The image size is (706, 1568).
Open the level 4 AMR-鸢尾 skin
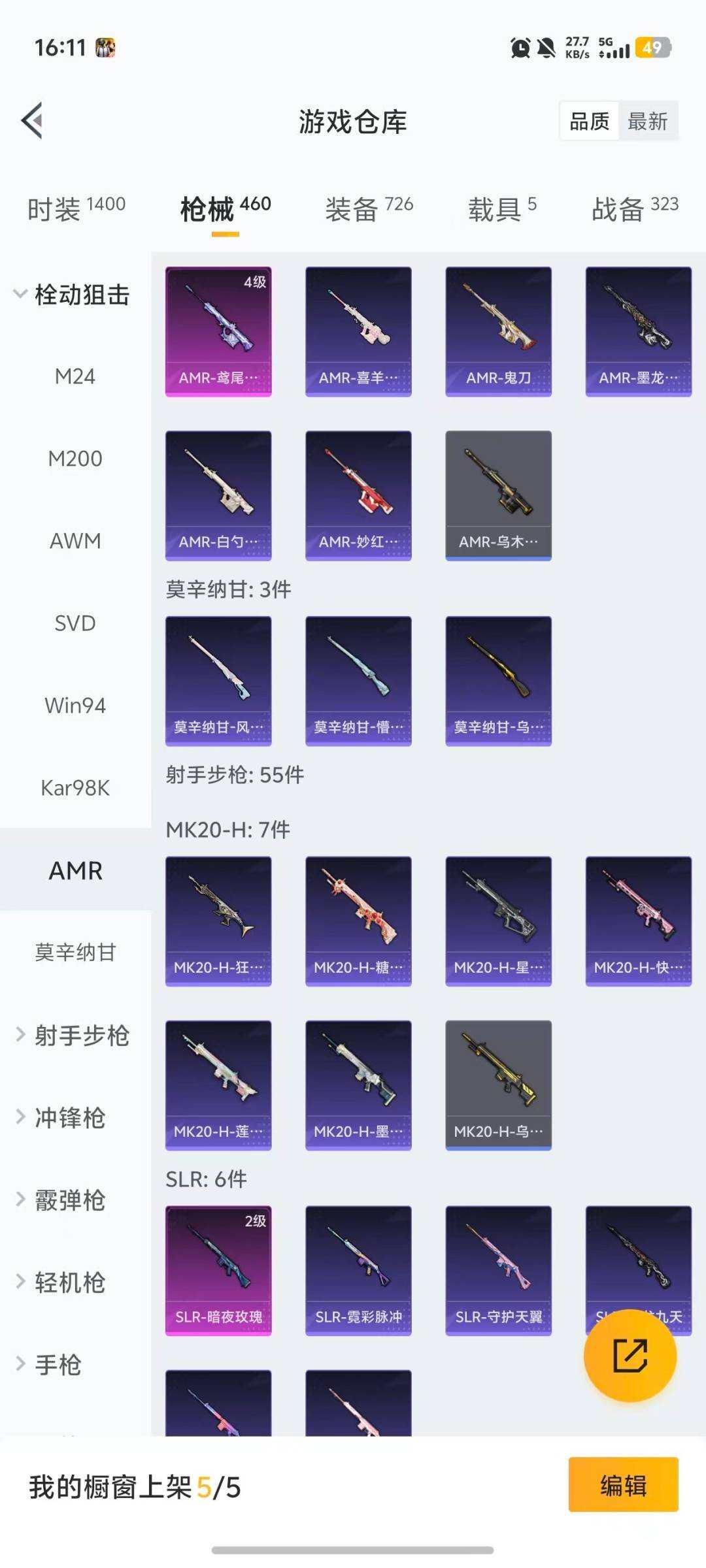click(x=218, y=331)
